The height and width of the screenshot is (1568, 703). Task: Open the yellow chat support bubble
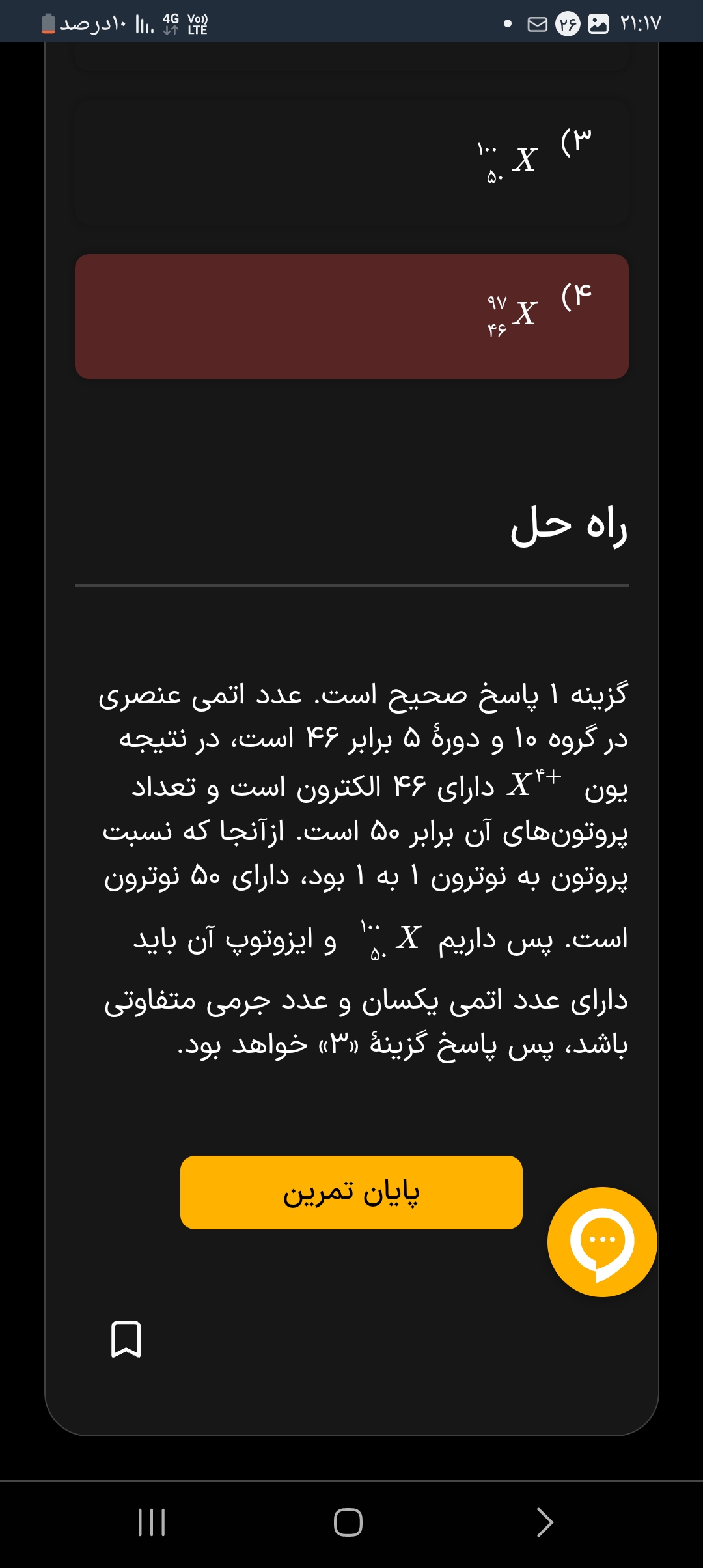click(x=602, y=1242)
